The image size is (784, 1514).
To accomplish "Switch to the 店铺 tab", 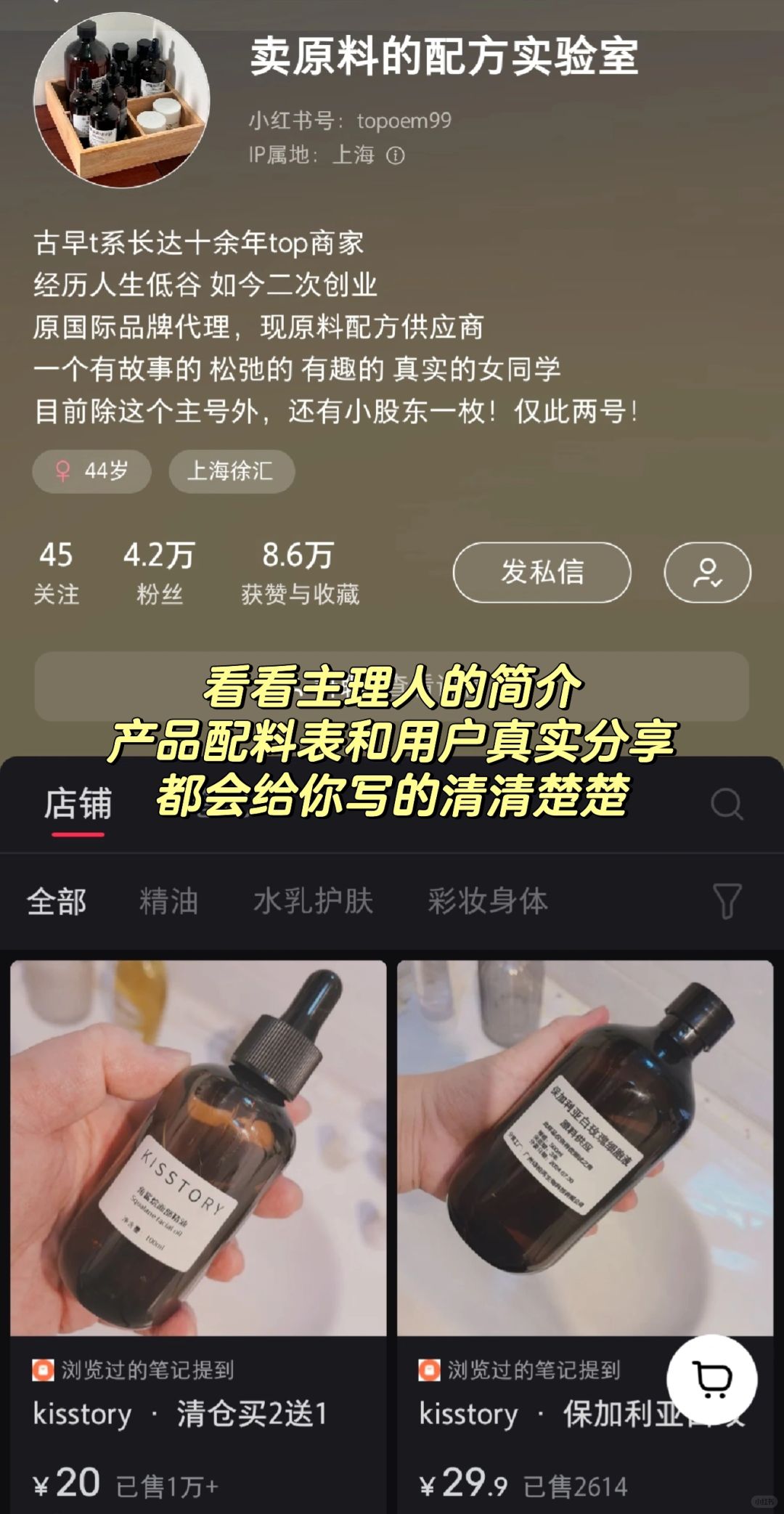I will click(x=78, y=805).
